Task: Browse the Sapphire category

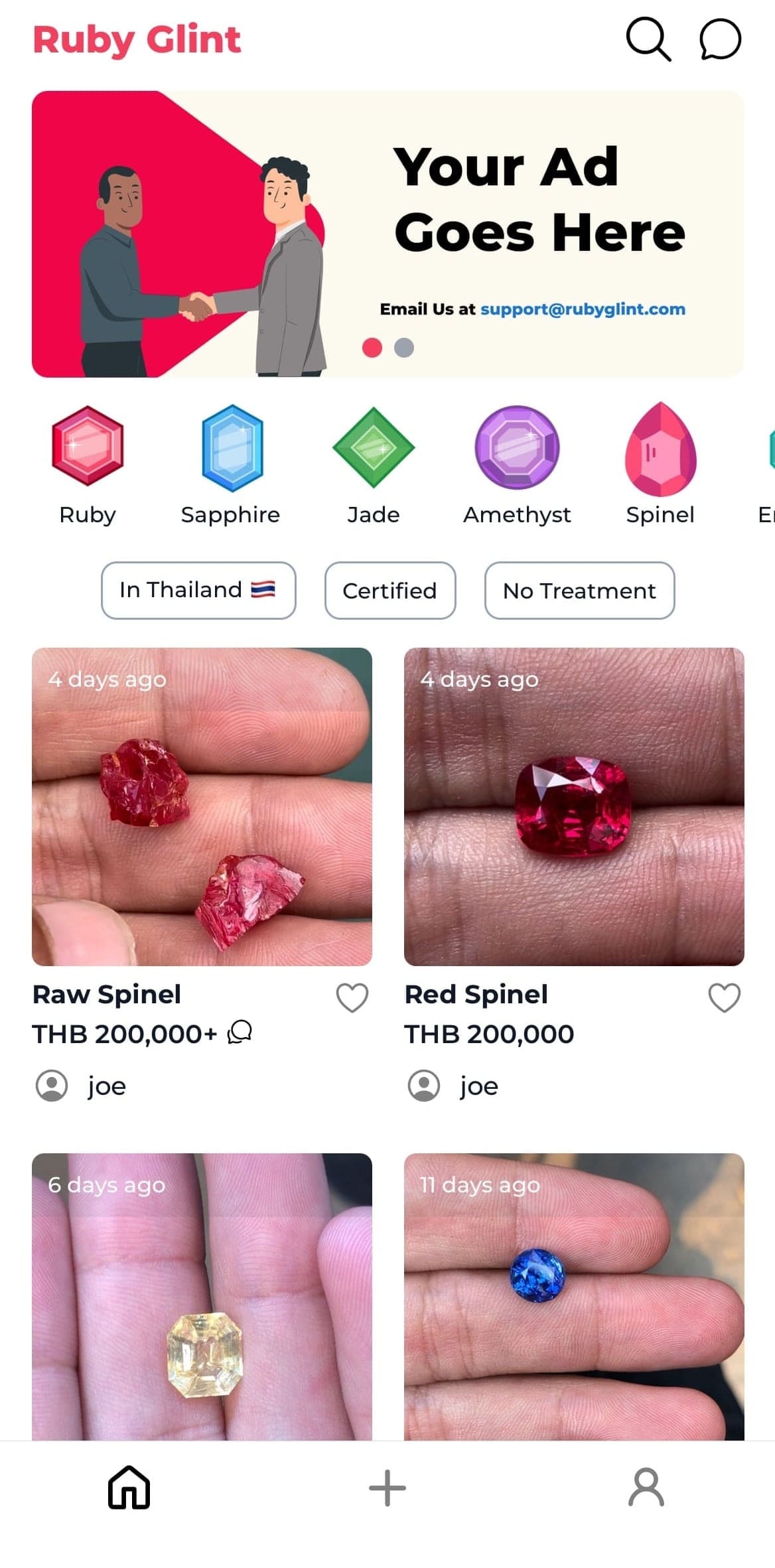Action: click(231, 465)
